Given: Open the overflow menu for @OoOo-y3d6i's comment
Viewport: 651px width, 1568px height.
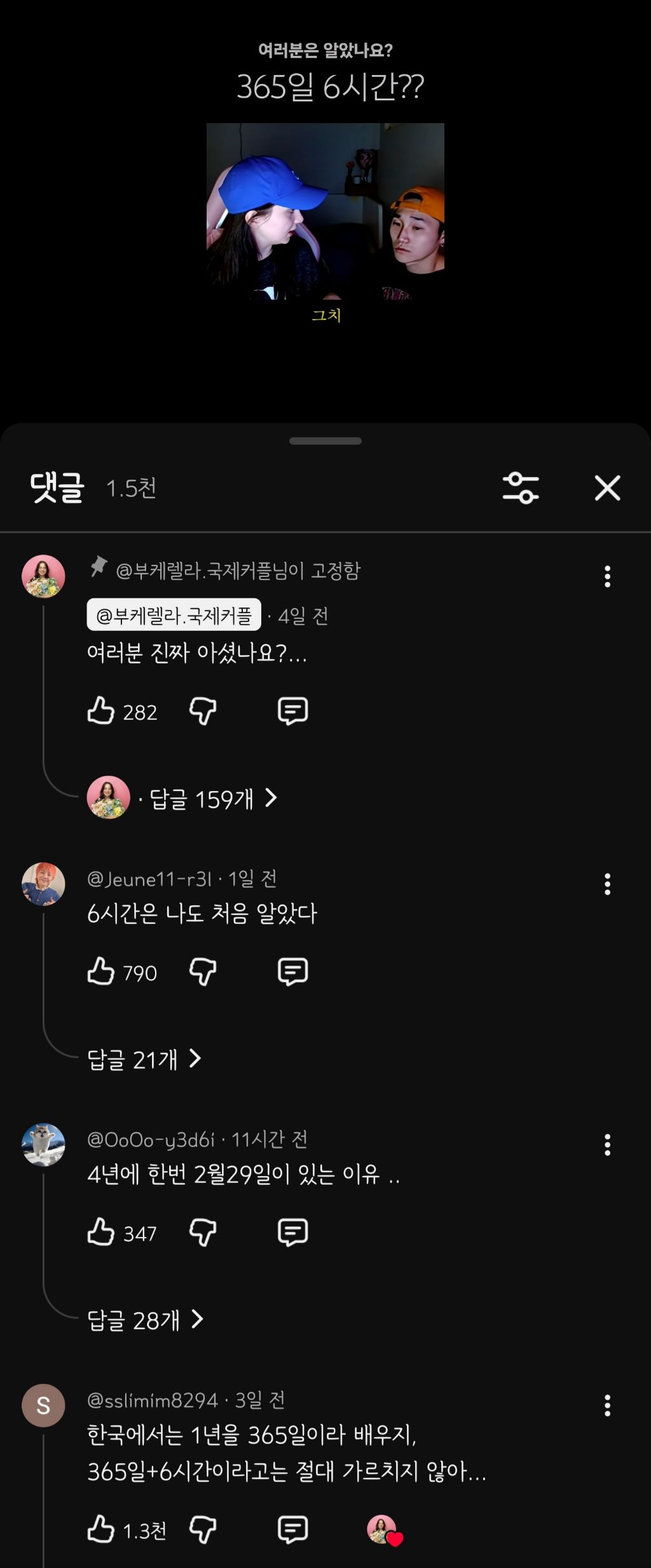Looking at the screenshot, I should [x=607, y=1144].
